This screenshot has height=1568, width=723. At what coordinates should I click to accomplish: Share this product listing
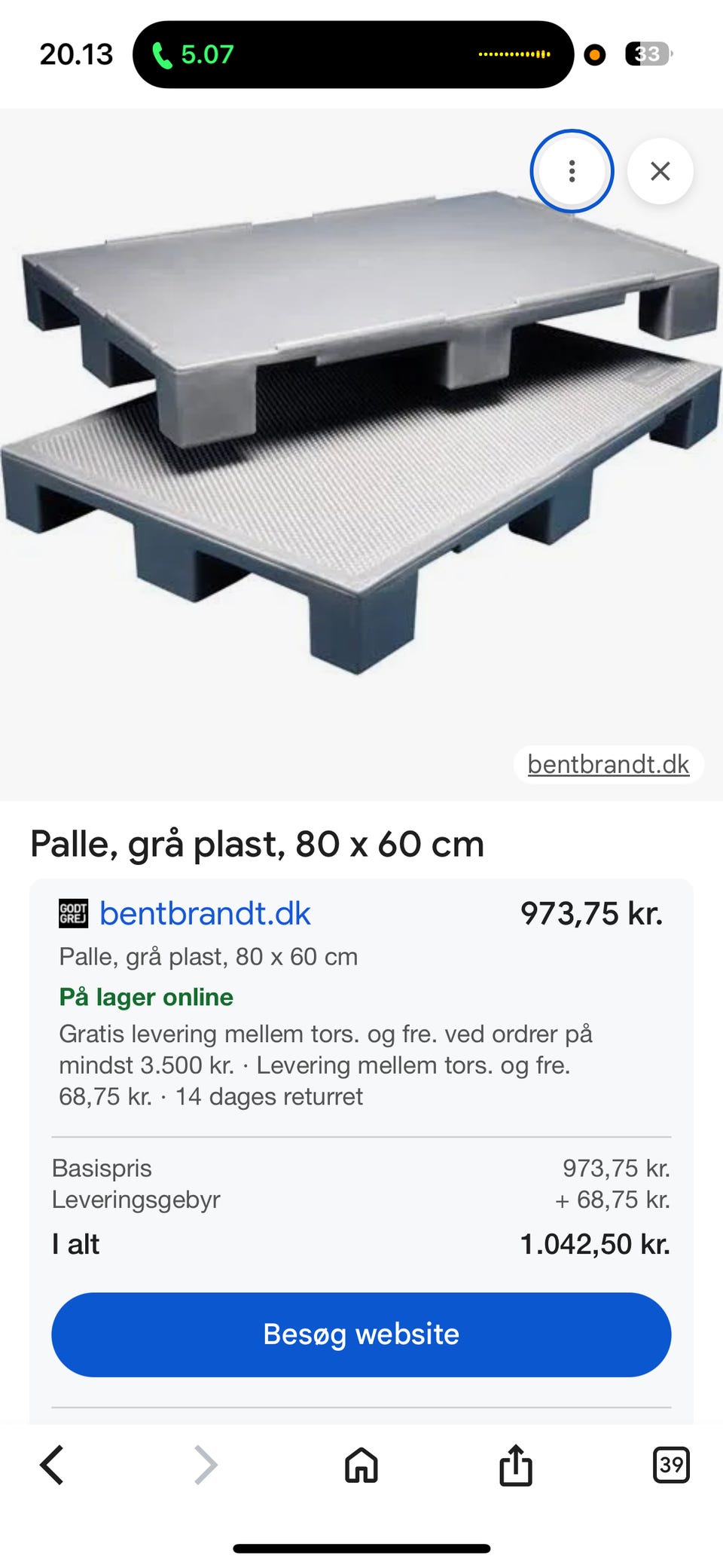517,1465
